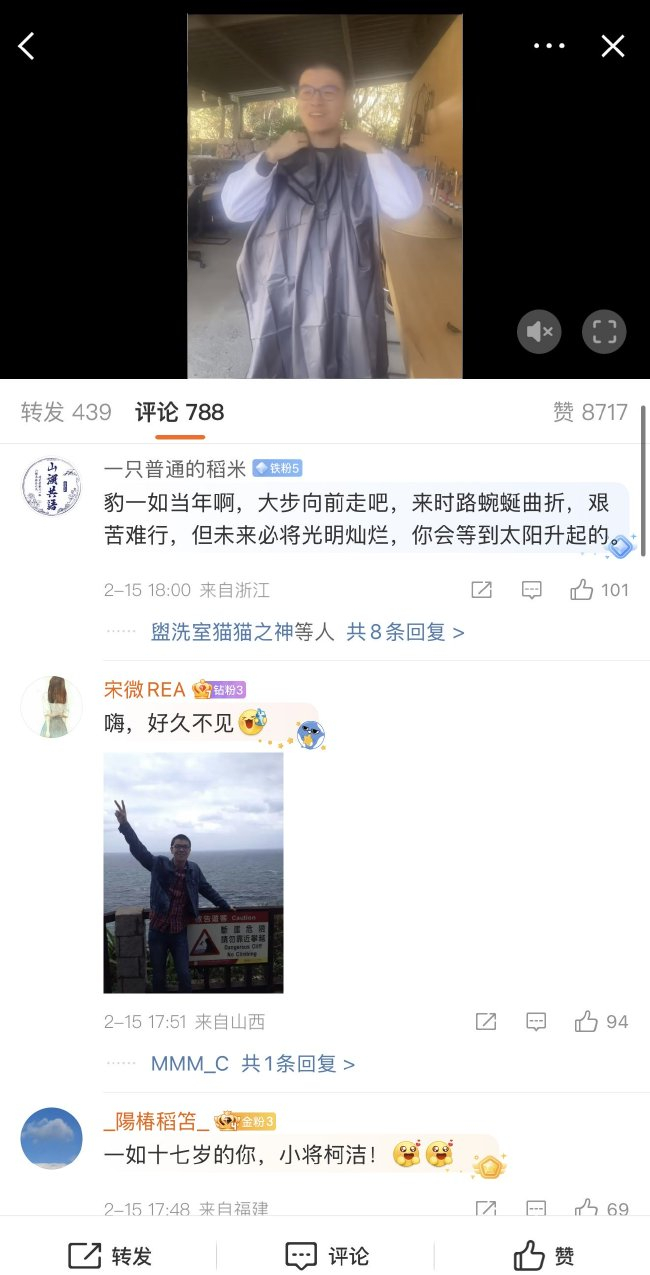Write a comment via bottom 评论 button
The width and height of the screenshot is (650, 1275).
tap(327, 1256)
